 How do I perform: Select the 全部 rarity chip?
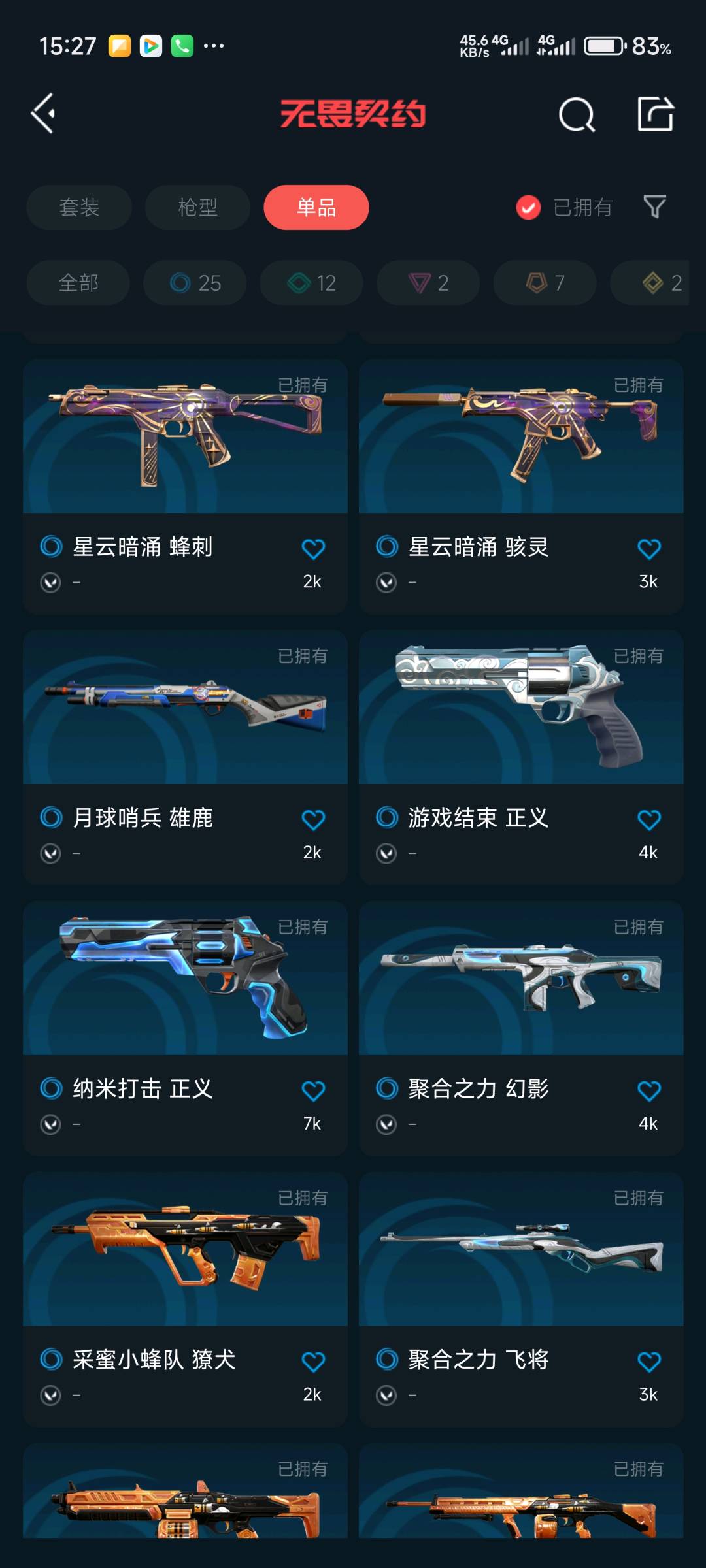tap(78, 283)
